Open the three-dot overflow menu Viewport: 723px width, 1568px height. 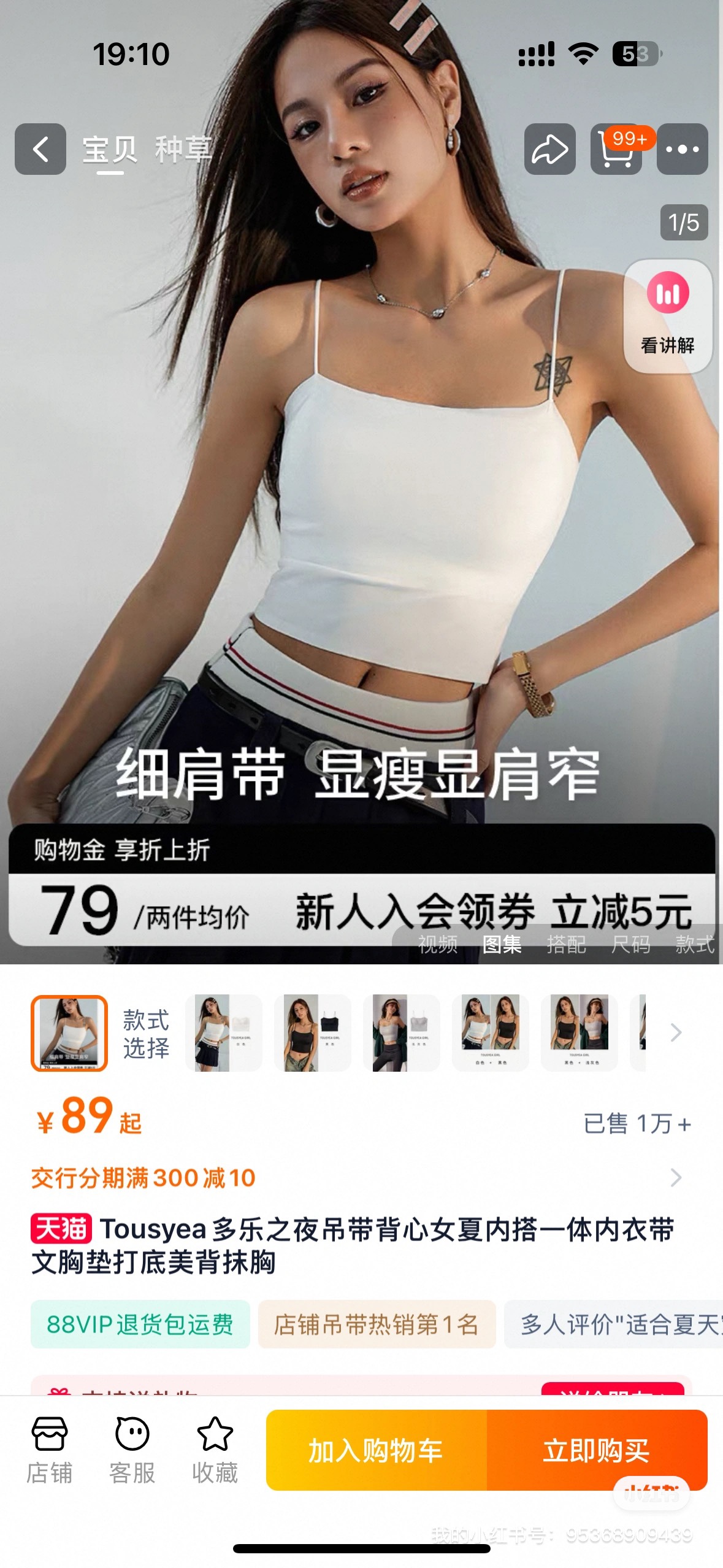683,149
